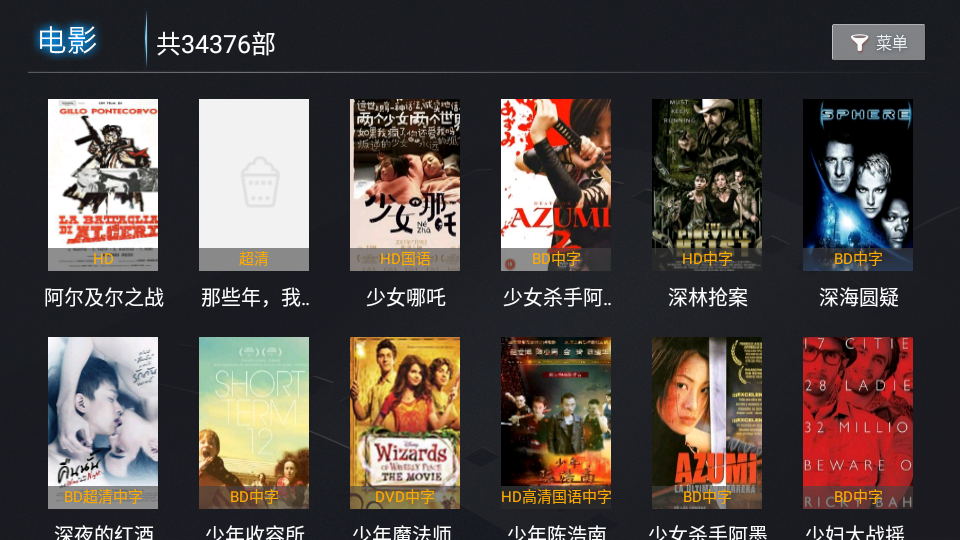Open the movie 少年陈浩南
This screenshot has width=960, height=540.
(556, 423)
